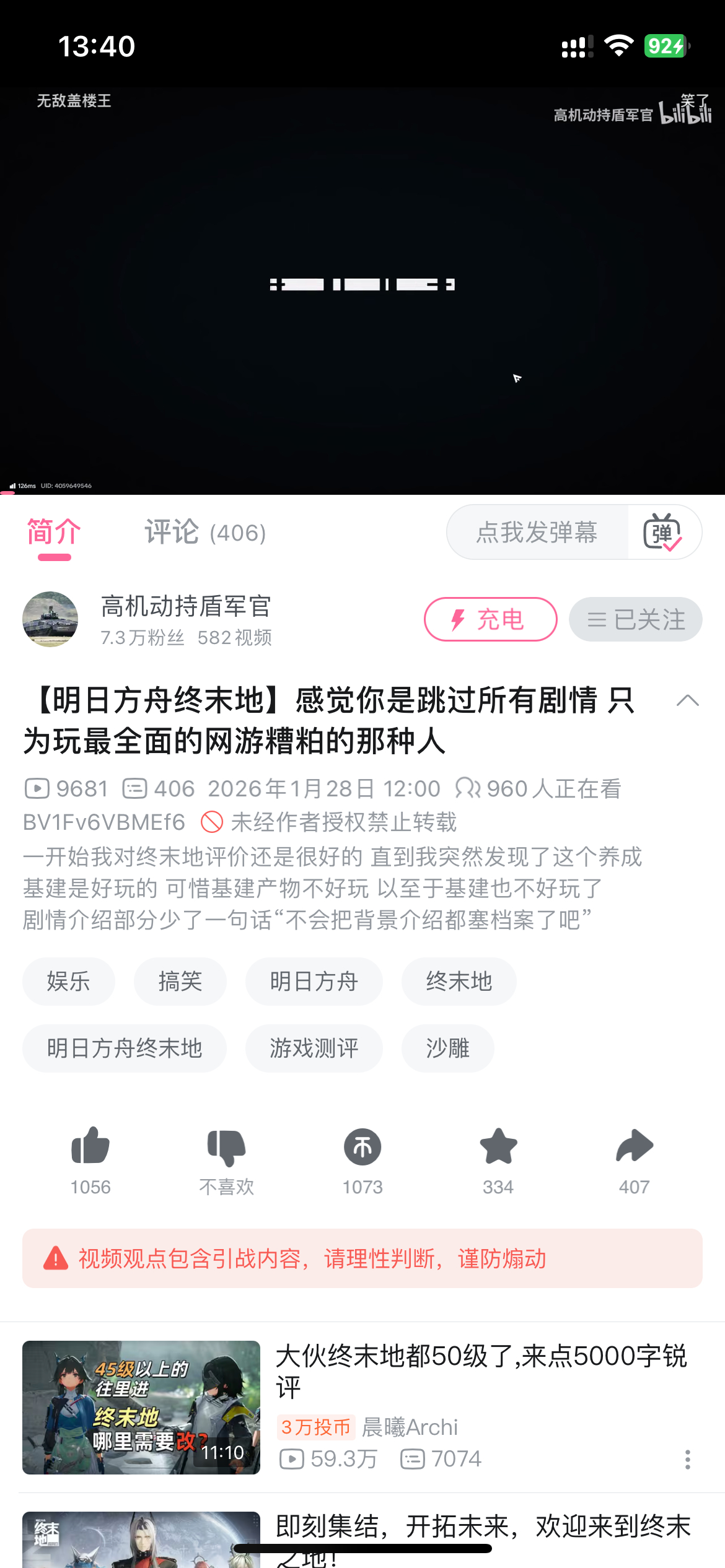725x1568 pixels.
Task: Tap the 已关注 follow button
Action: point(635,619)
